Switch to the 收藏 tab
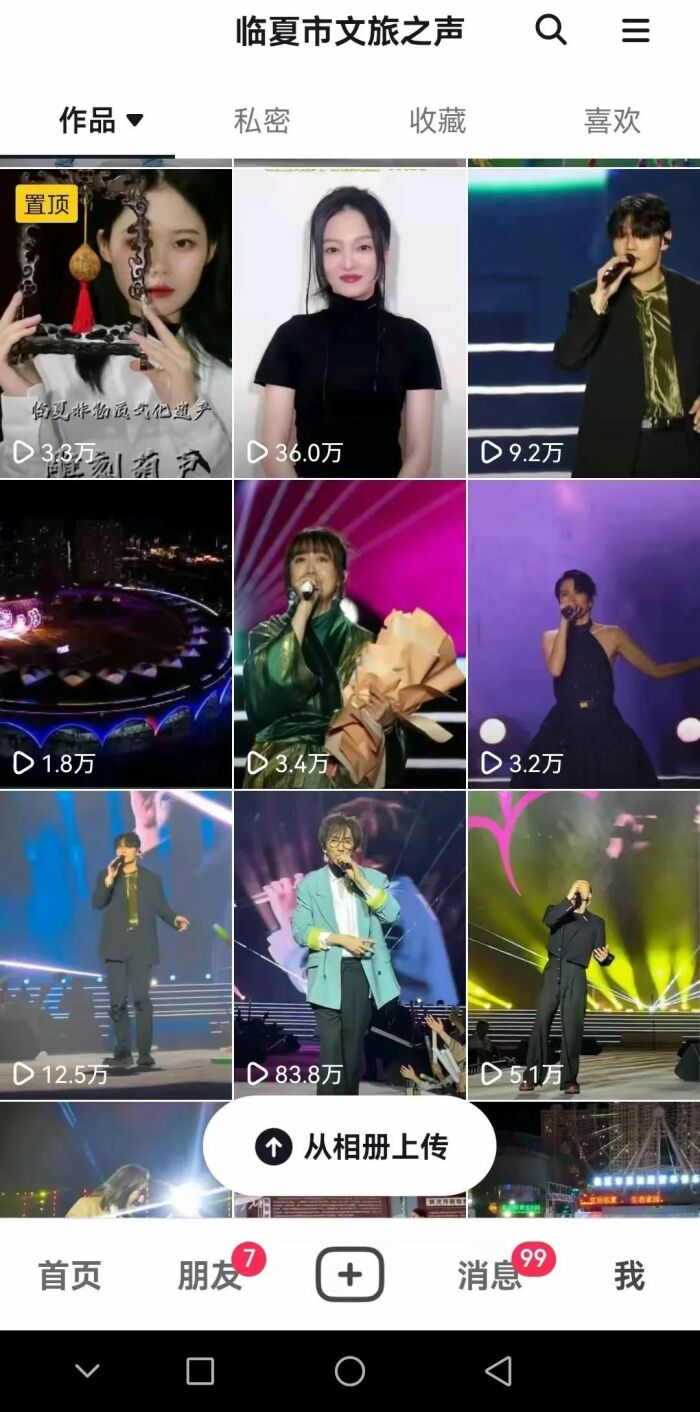700x1412 pixels. [438, 121]
